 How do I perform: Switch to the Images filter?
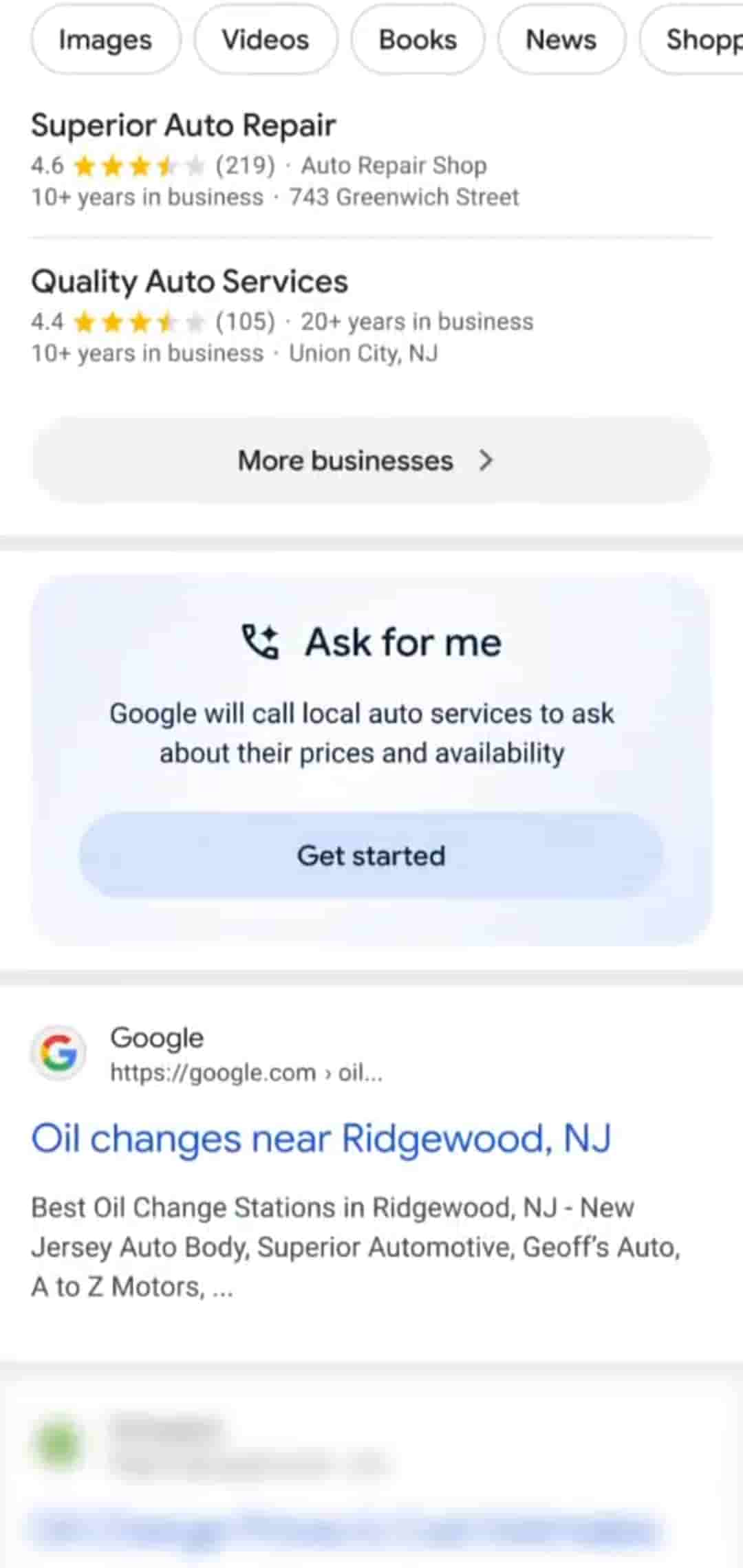coord(105,40)
